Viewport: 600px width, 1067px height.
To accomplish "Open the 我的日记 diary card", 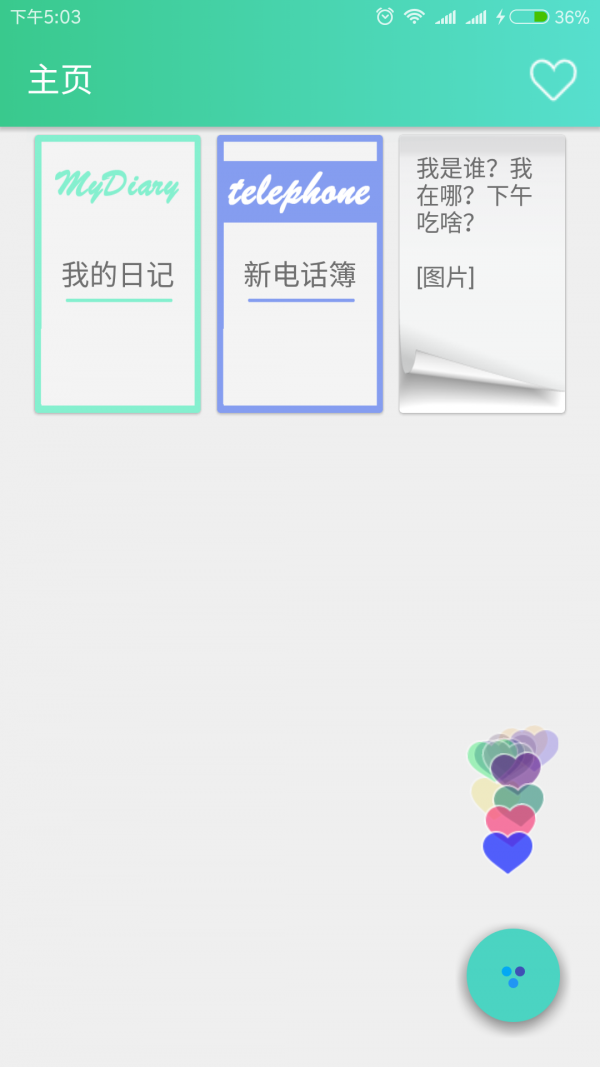I will point(118,274).
